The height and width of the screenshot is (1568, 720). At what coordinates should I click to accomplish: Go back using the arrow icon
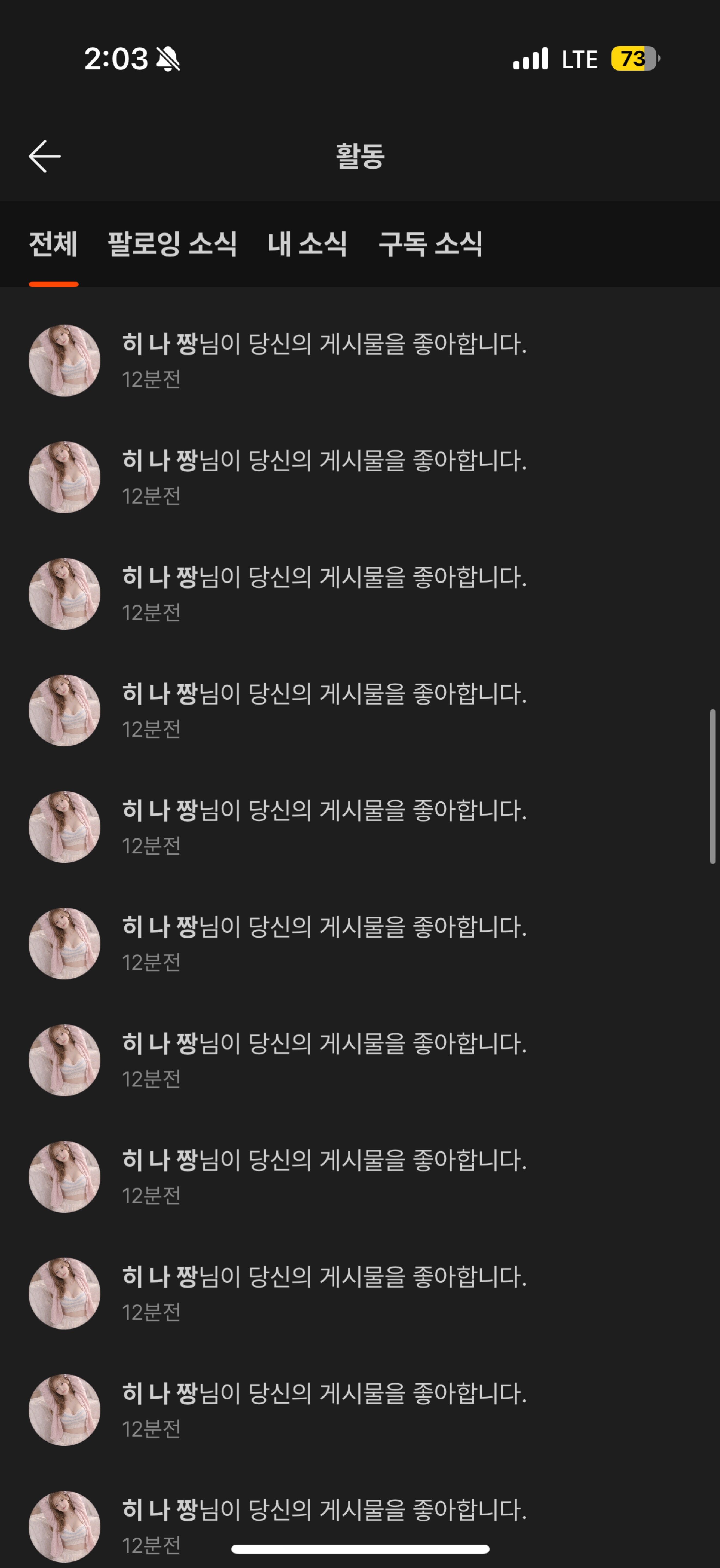pyautogui.click(x=44, y=157)
